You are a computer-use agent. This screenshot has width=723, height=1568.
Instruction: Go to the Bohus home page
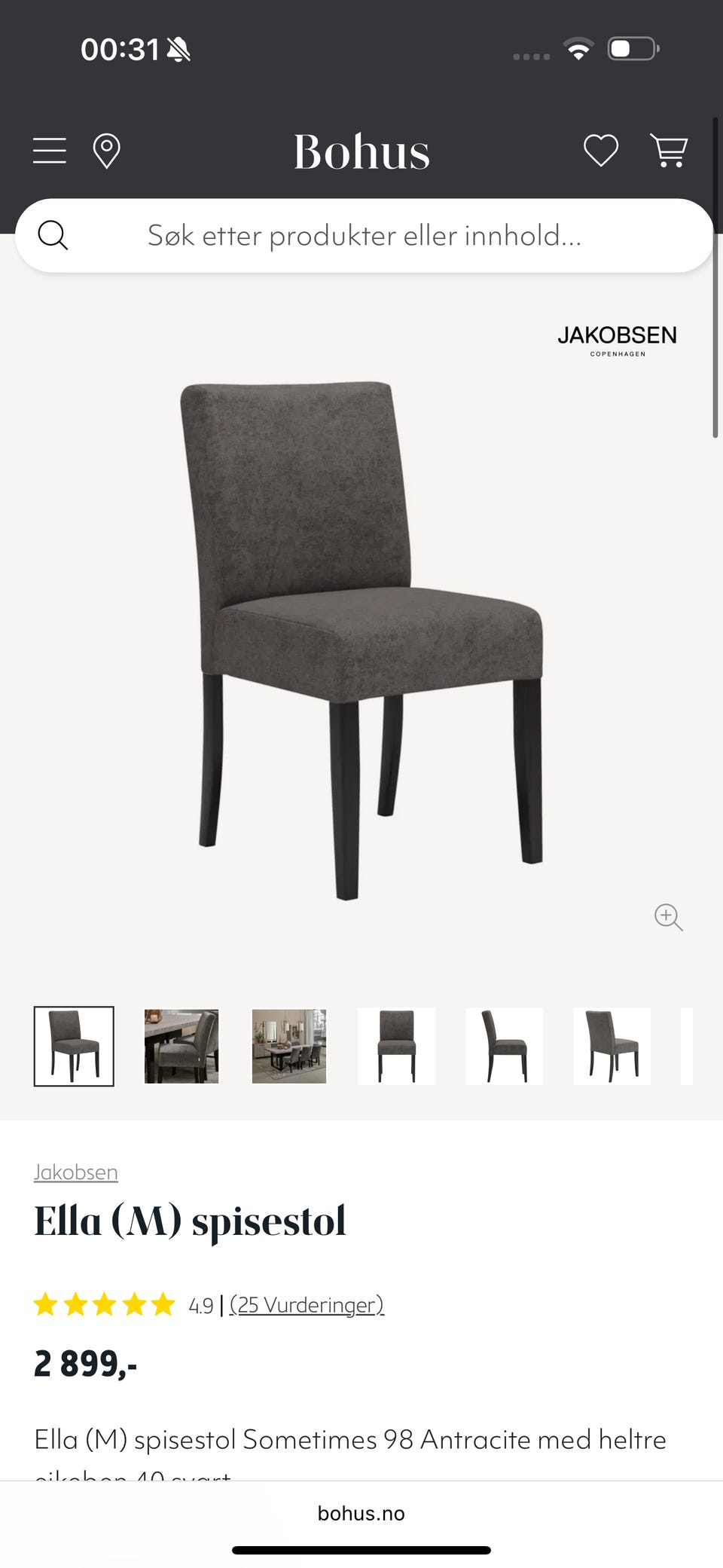coord(361,151)
